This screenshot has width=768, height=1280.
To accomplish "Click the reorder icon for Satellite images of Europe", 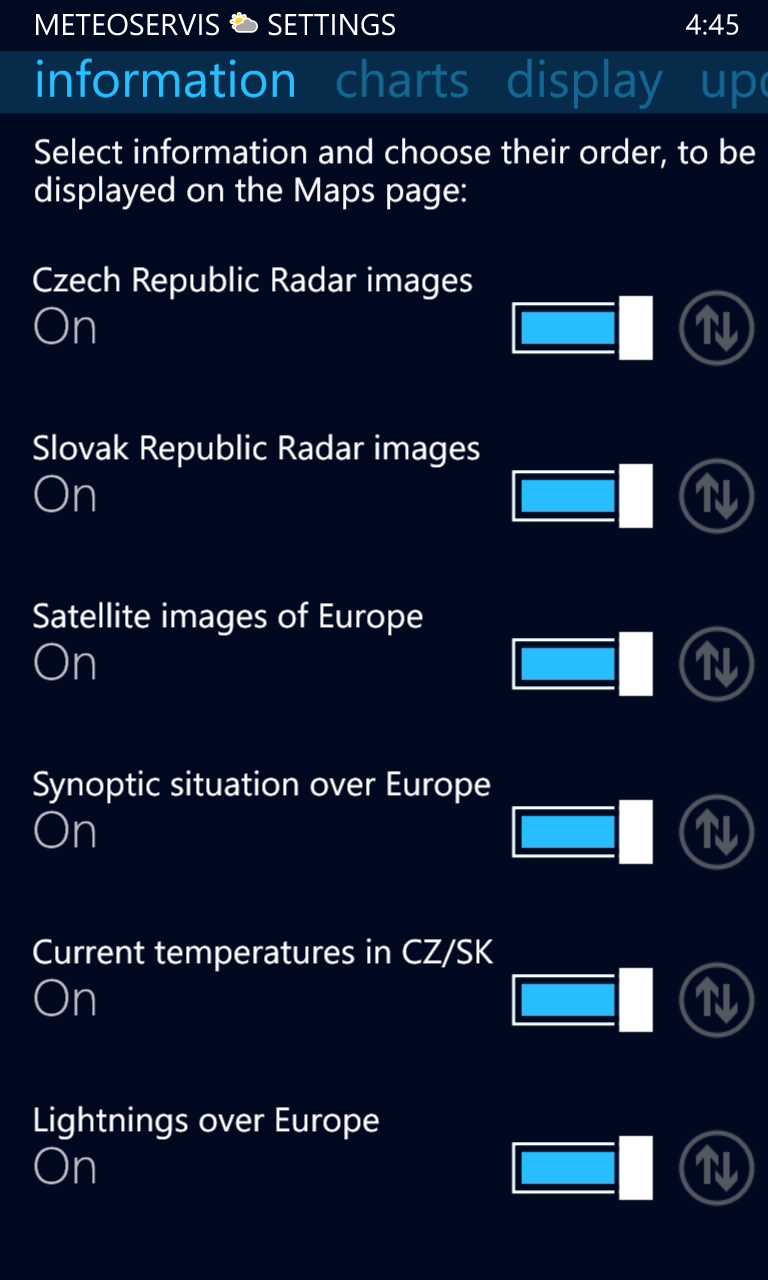I will pos(716,663).
